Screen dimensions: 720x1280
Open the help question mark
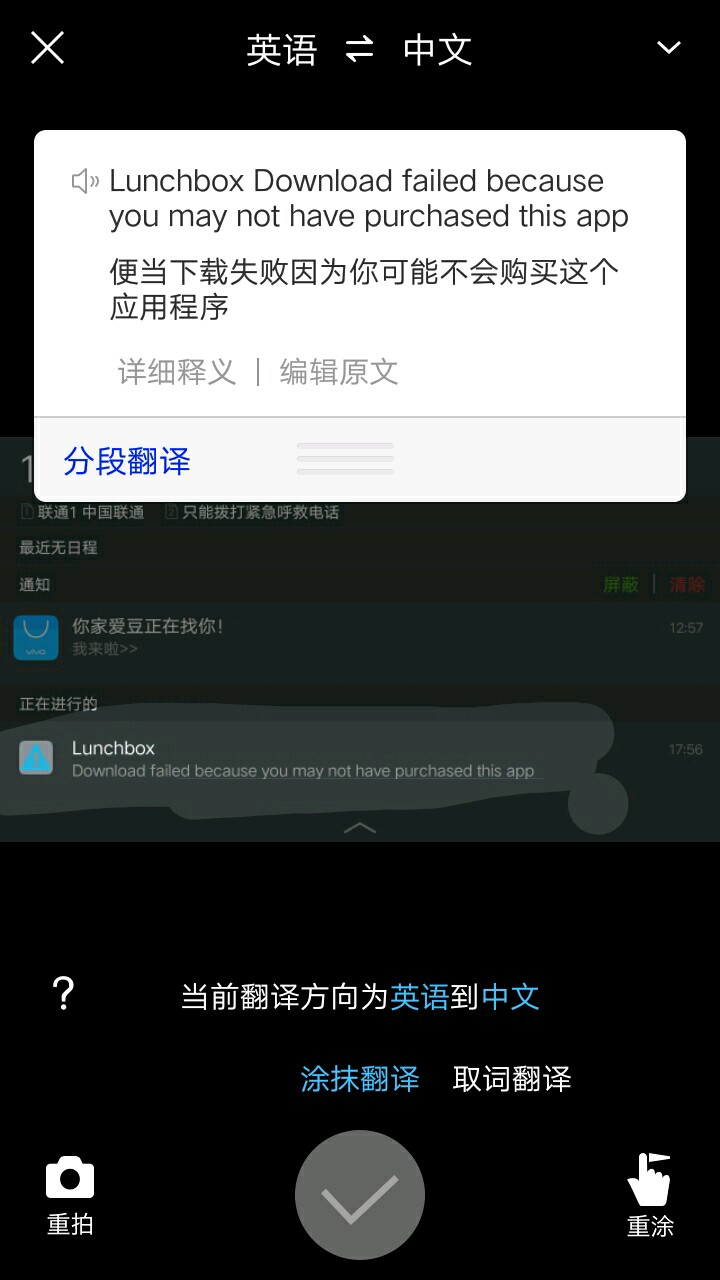tap(63, 994)
